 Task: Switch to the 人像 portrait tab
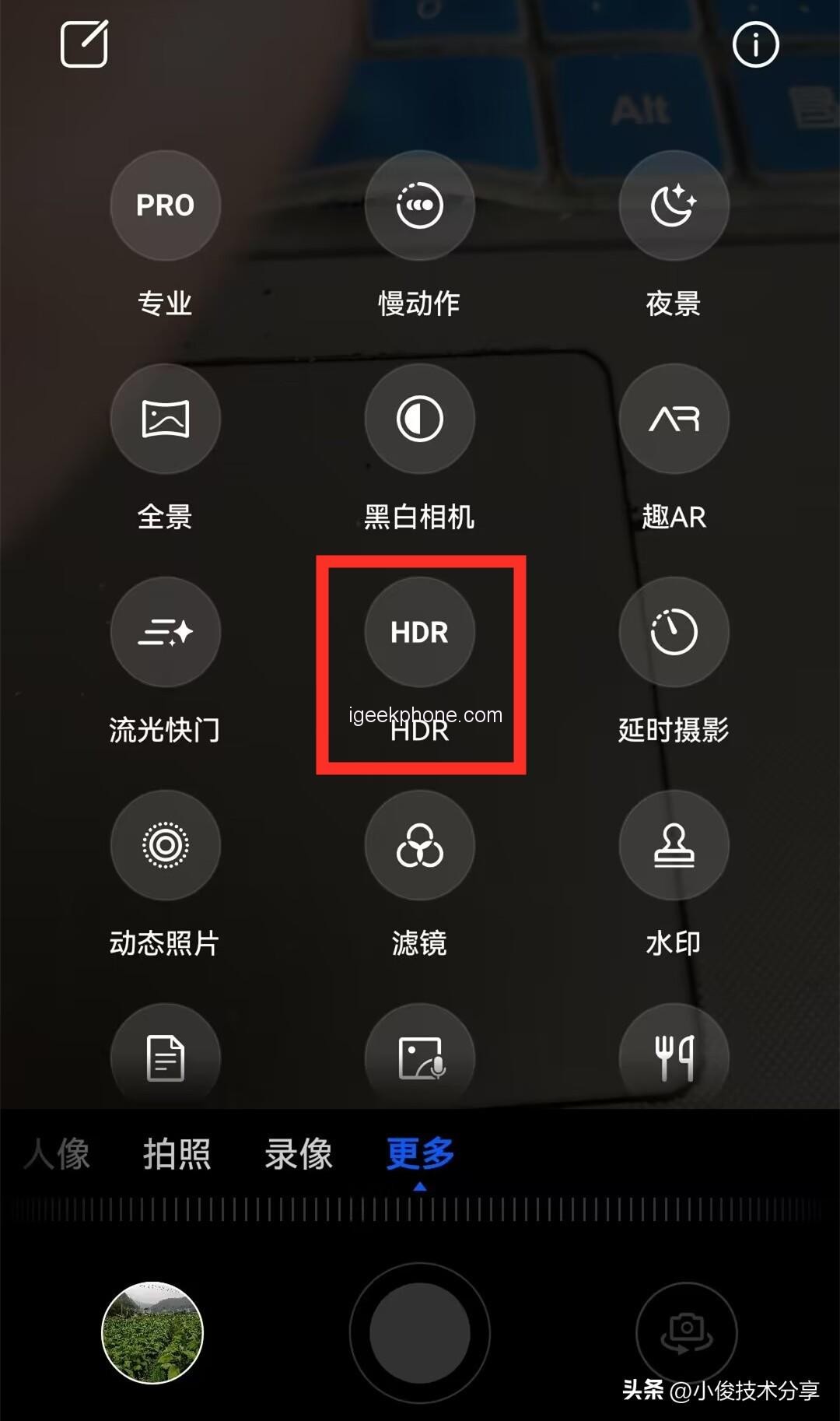(x=58, y=1153)
